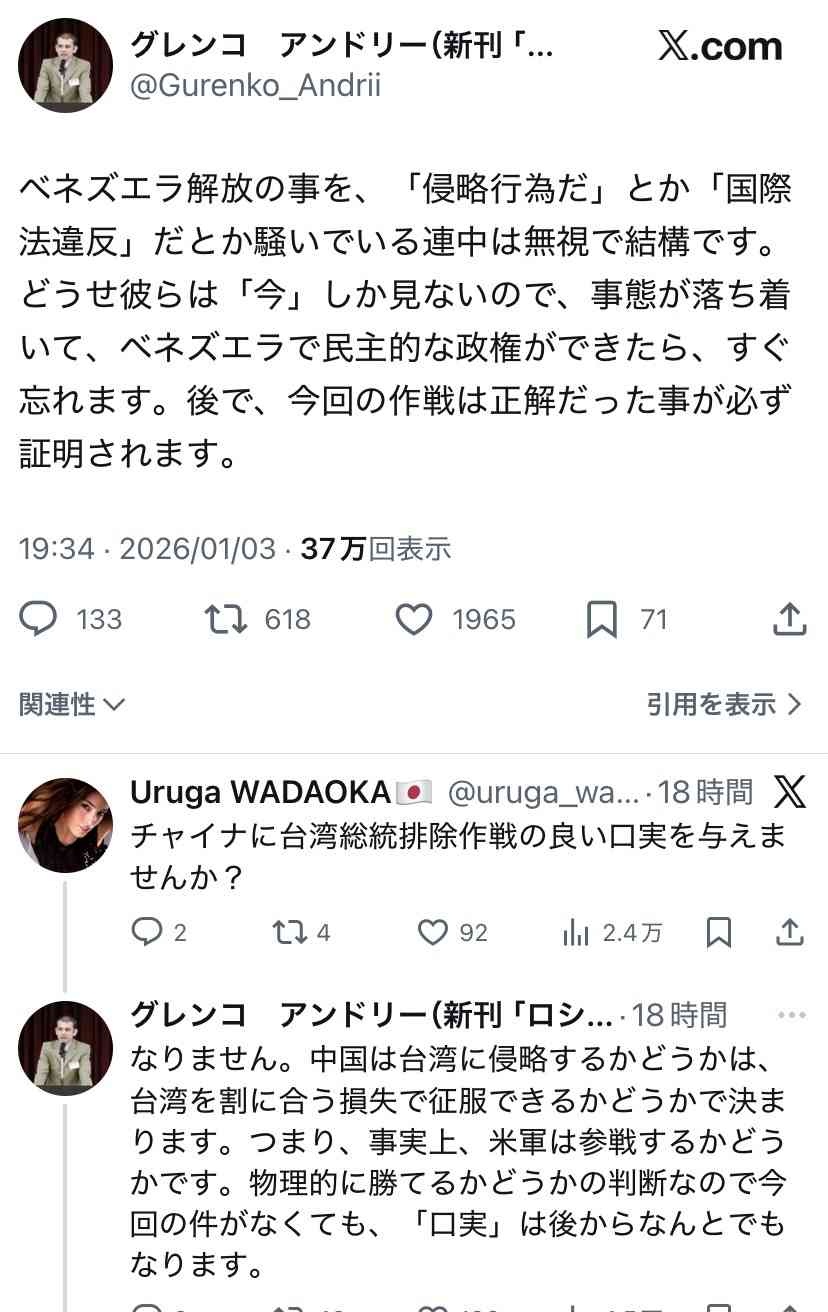
Task: View analytics for Uruga WADAOKA's reply
Action: pyautogui.click(x=576, y=932)
